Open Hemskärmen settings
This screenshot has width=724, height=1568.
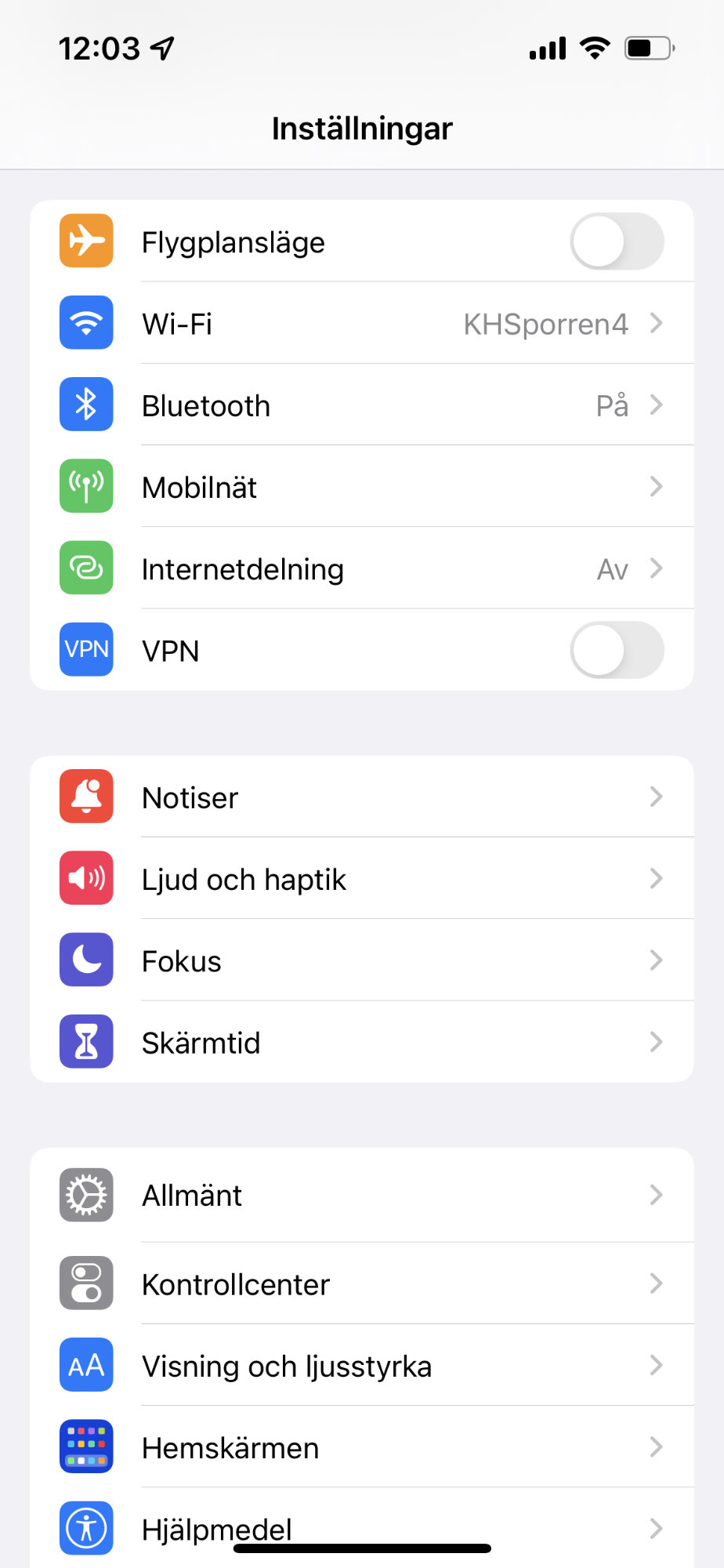(x=362, y=1447)
